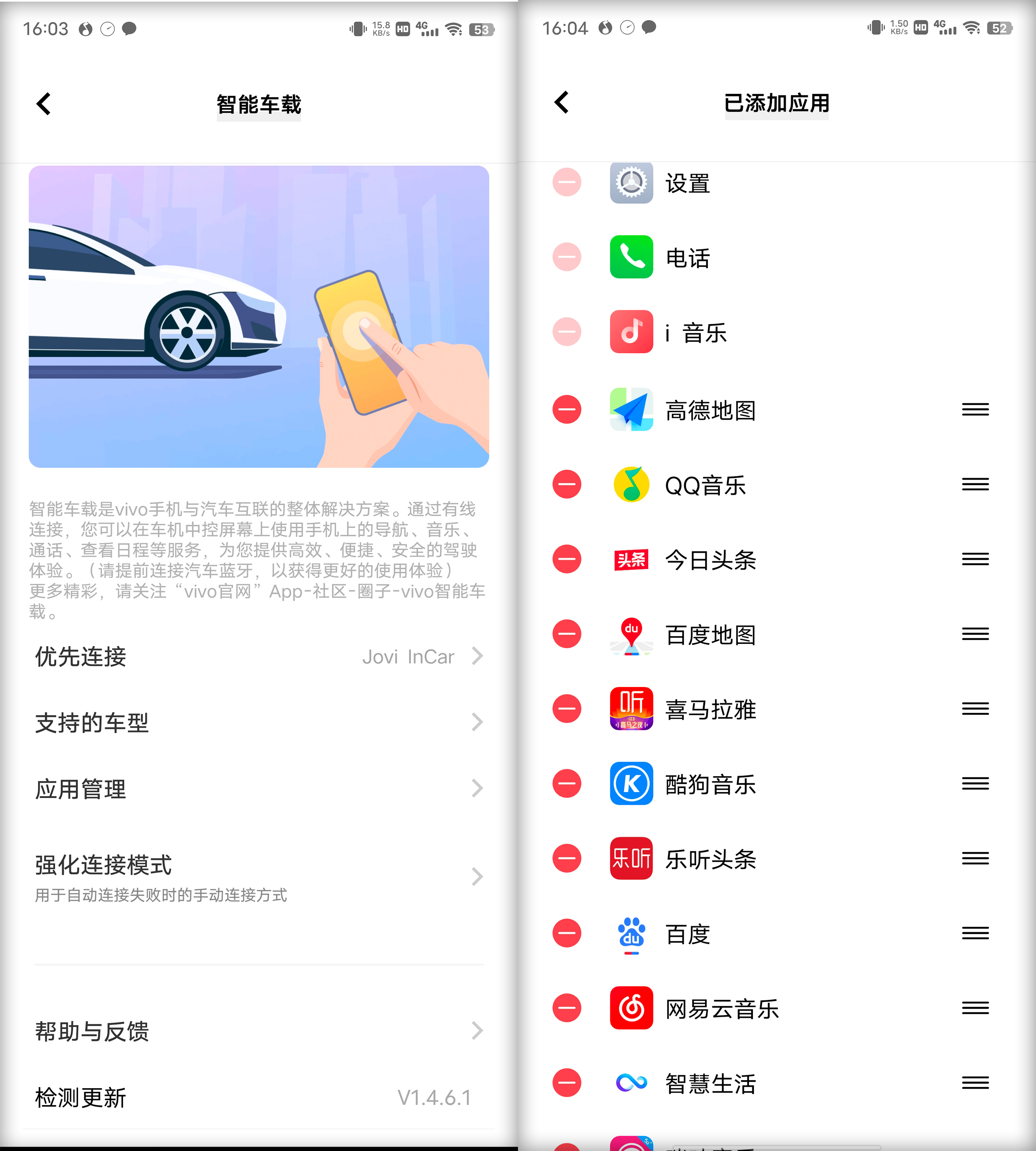
Task: Open the 应用管理 settings page
Action: point(259,789)
